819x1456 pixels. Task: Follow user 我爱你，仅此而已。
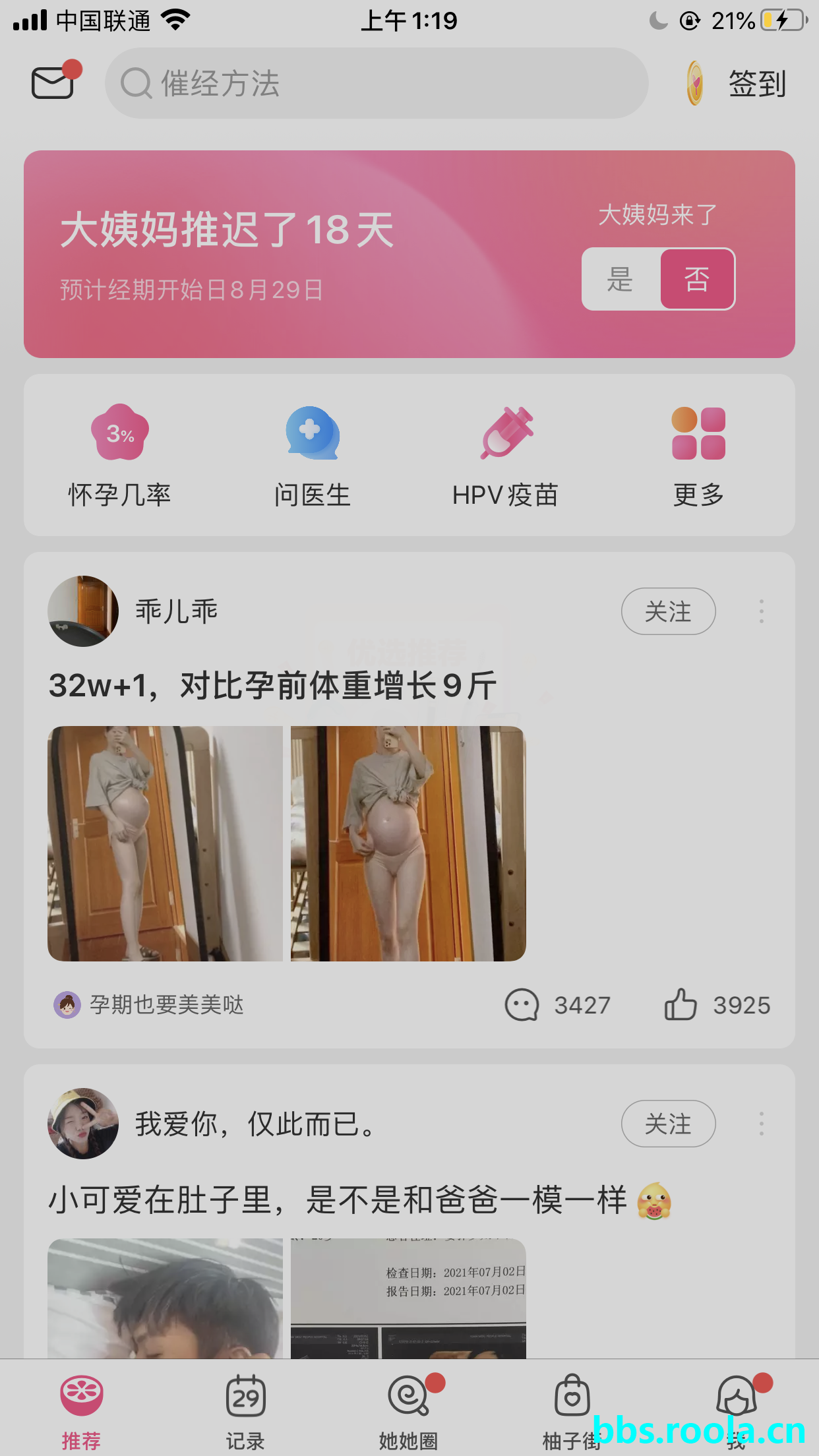pos(668,1124)
